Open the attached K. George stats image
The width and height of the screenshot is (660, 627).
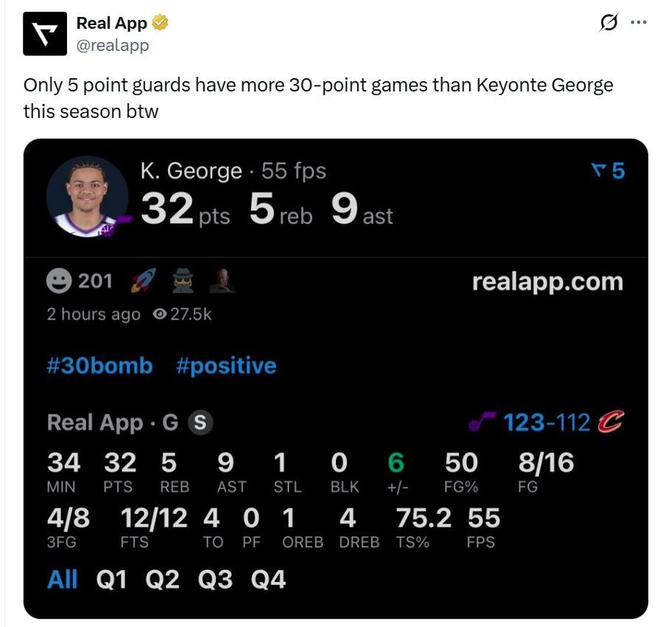click(x=335, y=380)
